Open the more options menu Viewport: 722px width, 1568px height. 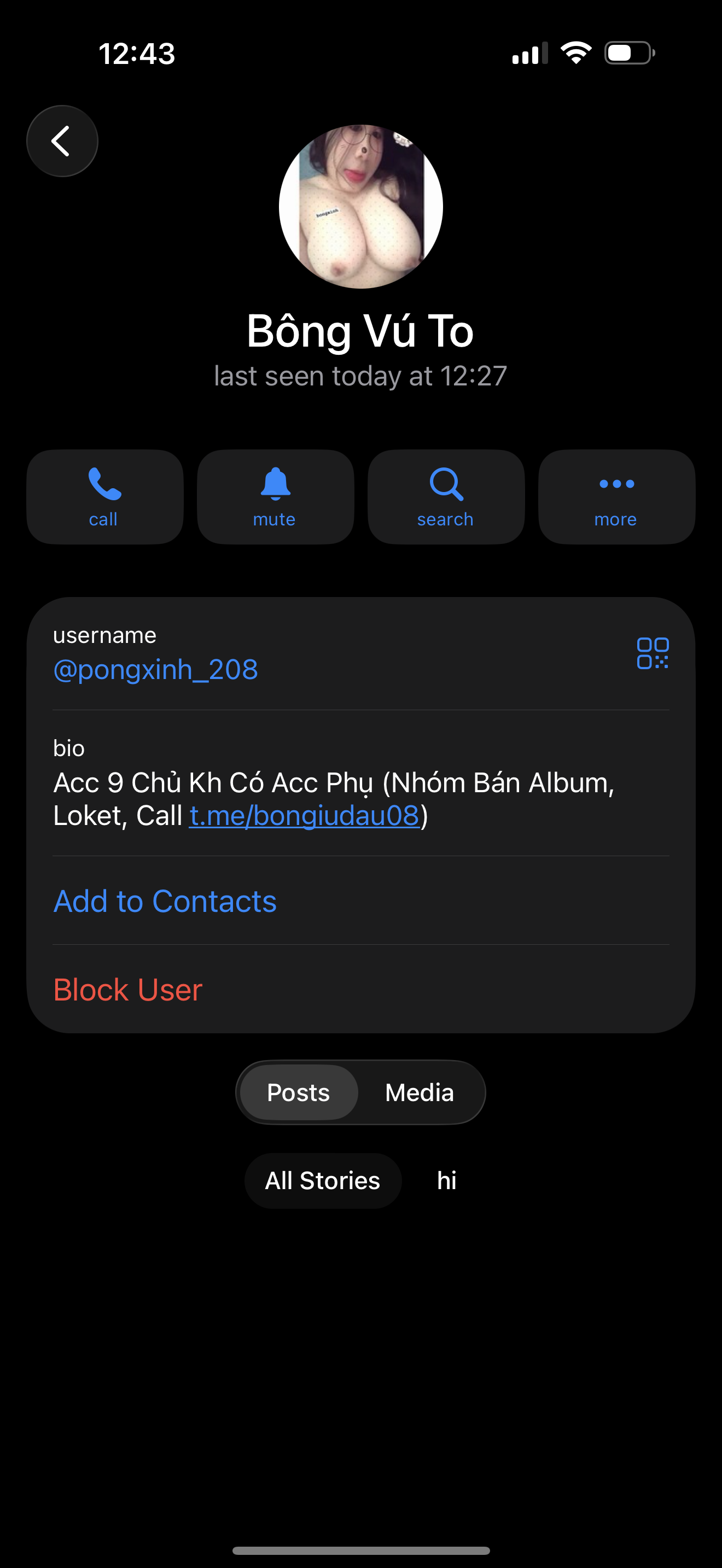pyautogui.click(x=616, y=496)
